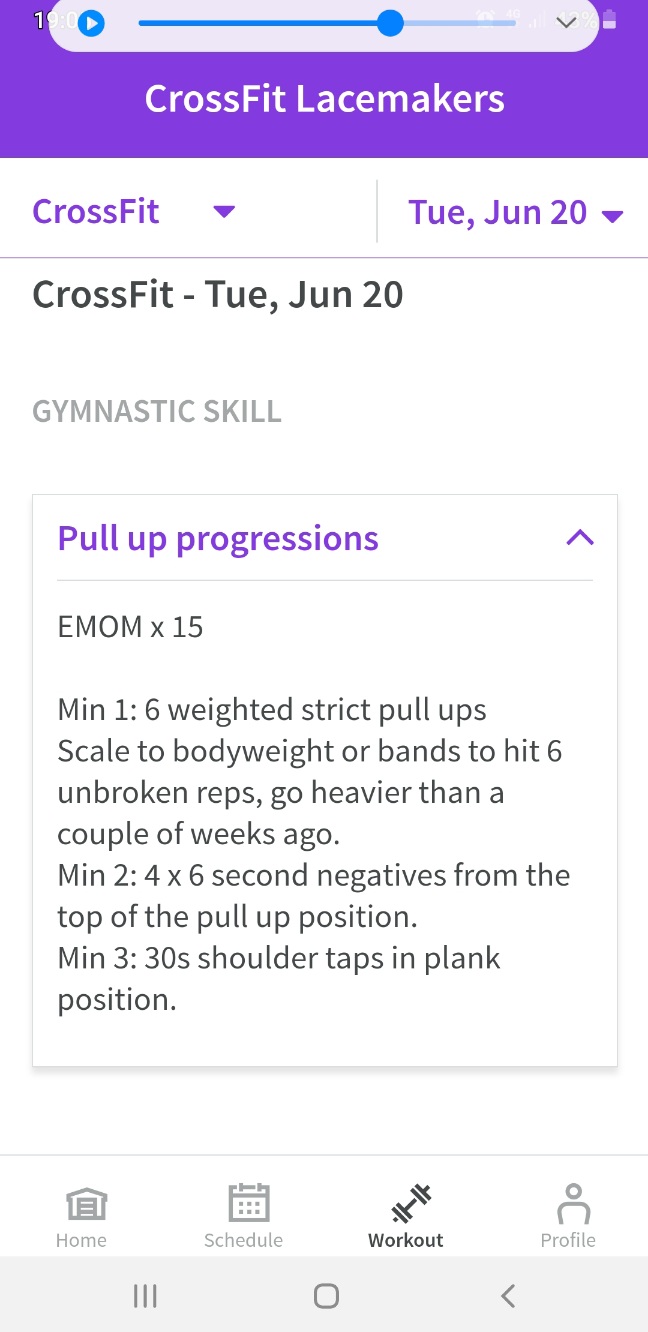The height and width of the screenshot is (1332, 648).
Task: Open the system recent apps view
Action: coord(145,1296)
